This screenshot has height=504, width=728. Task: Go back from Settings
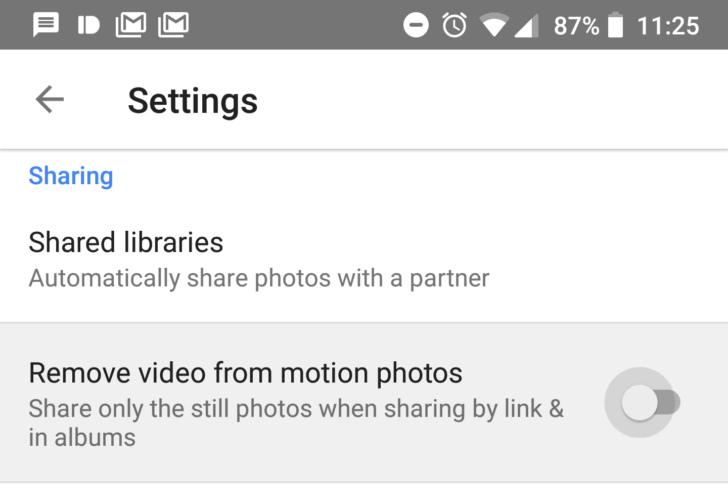[x=49, y=99]
